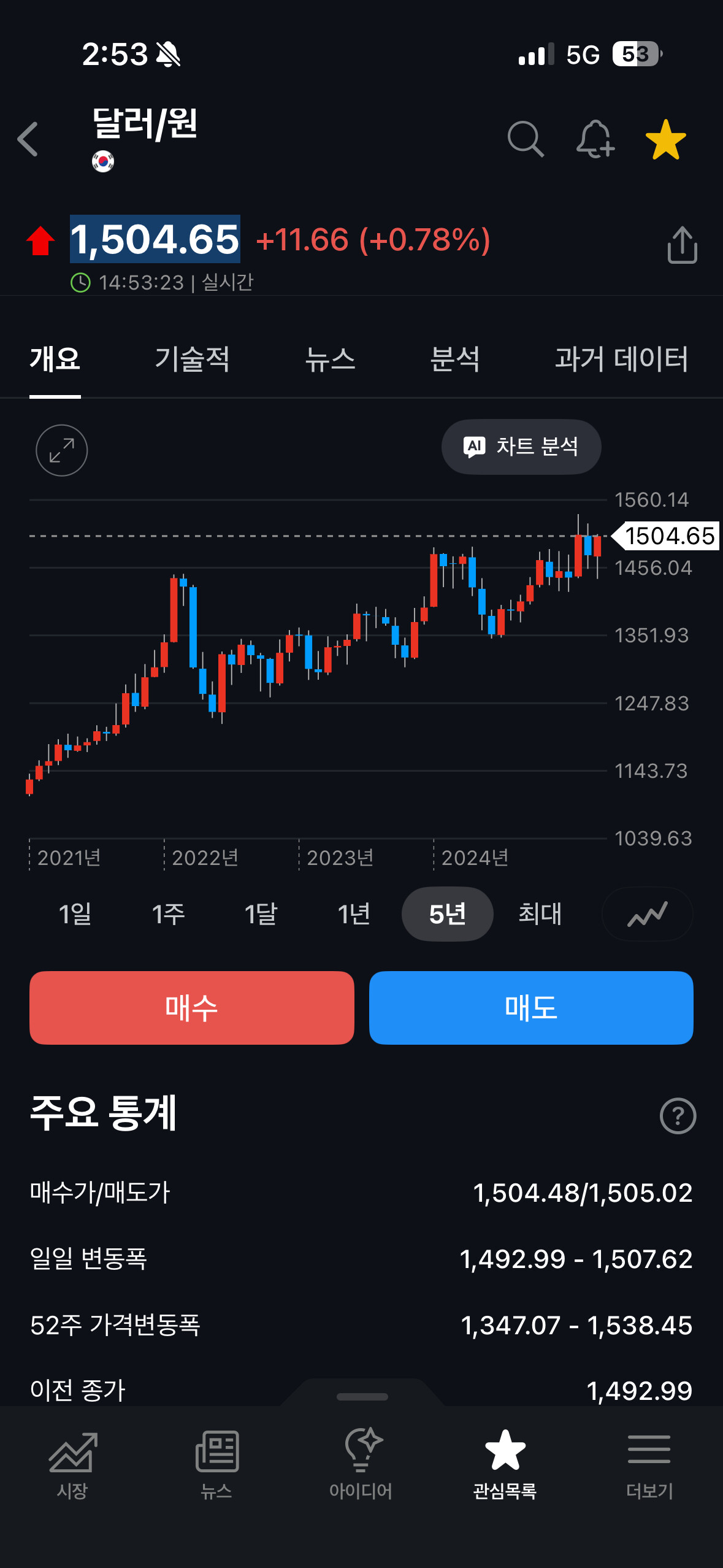Open help for 주요 통계
This screenshot has width=723, height=1568.
point(678,1115)
